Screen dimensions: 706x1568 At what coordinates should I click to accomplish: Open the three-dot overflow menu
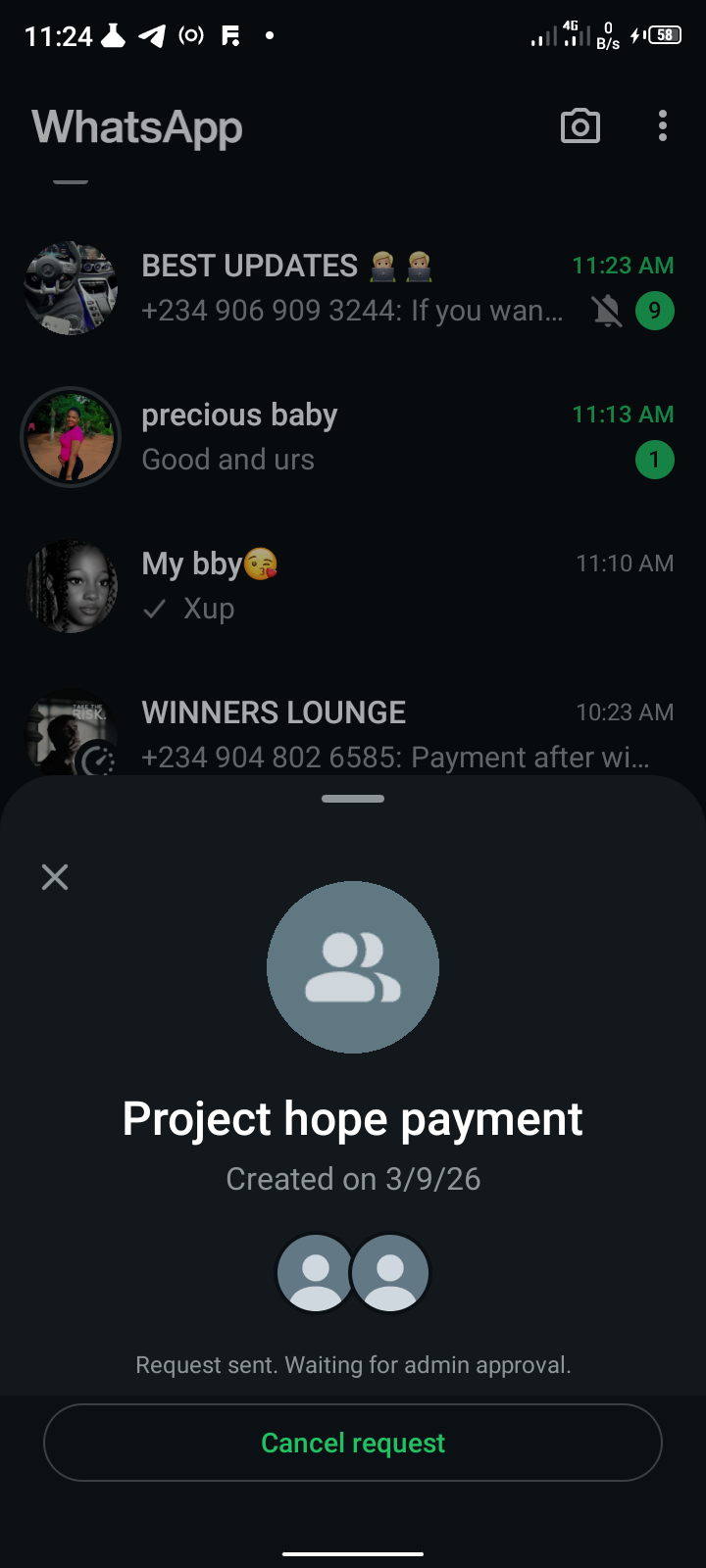pos(663,126)
